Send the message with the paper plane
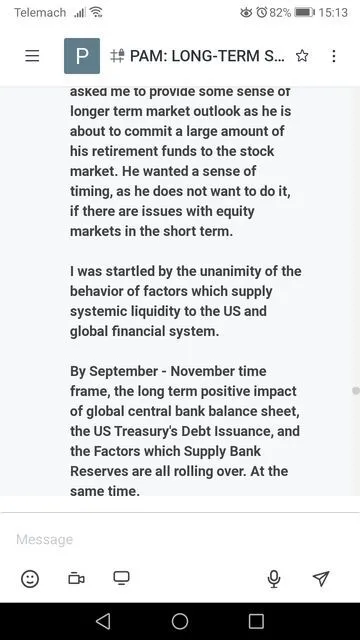Viewport: 360px width, 640px height. 321,578
